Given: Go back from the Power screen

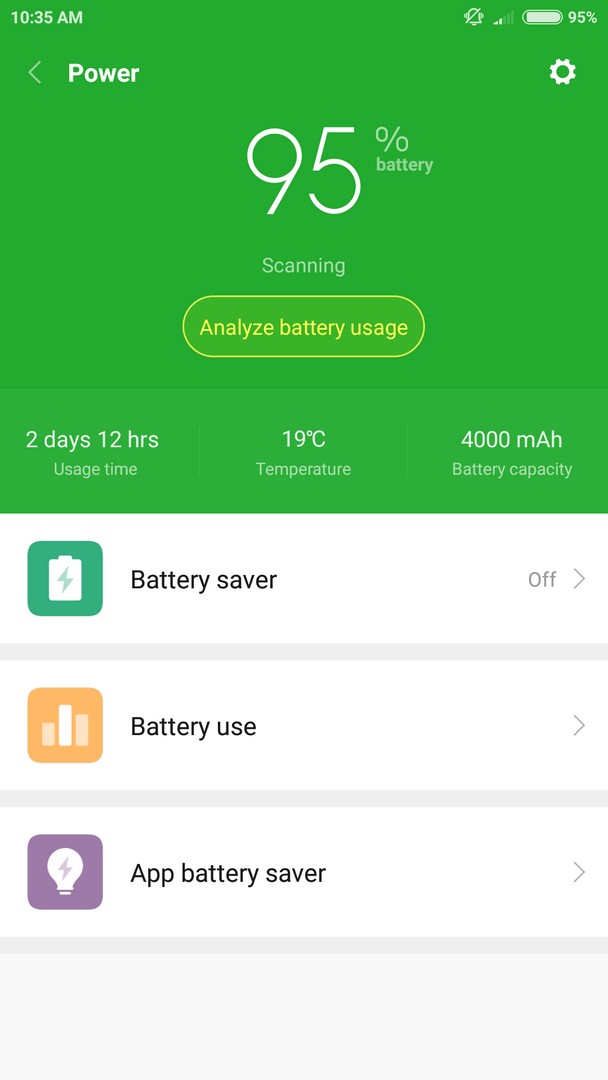Looking at the screenshot, I should 35,73.
